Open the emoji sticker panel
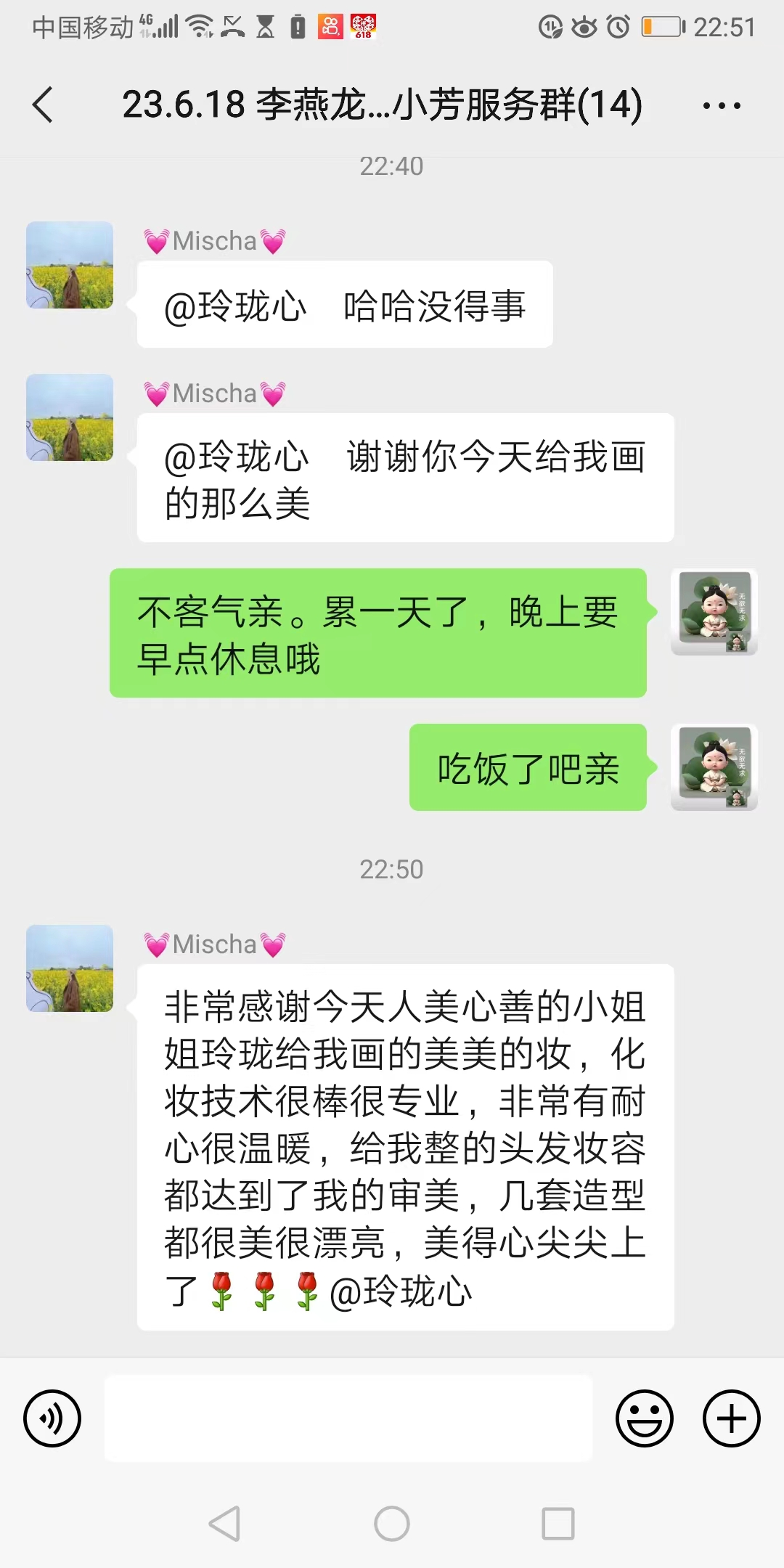 tap(645, 1418)
